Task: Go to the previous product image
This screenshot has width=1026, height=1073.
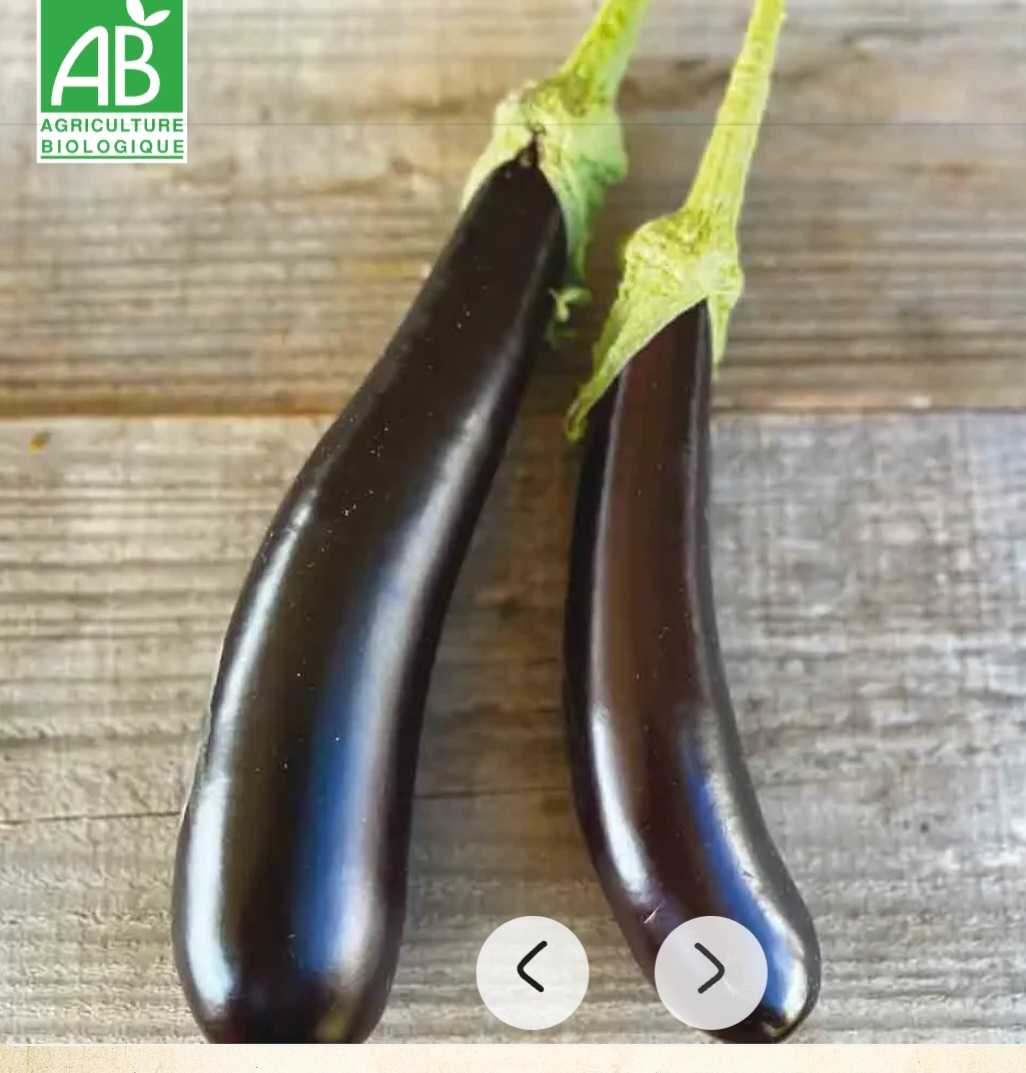Action: (532, 971)
